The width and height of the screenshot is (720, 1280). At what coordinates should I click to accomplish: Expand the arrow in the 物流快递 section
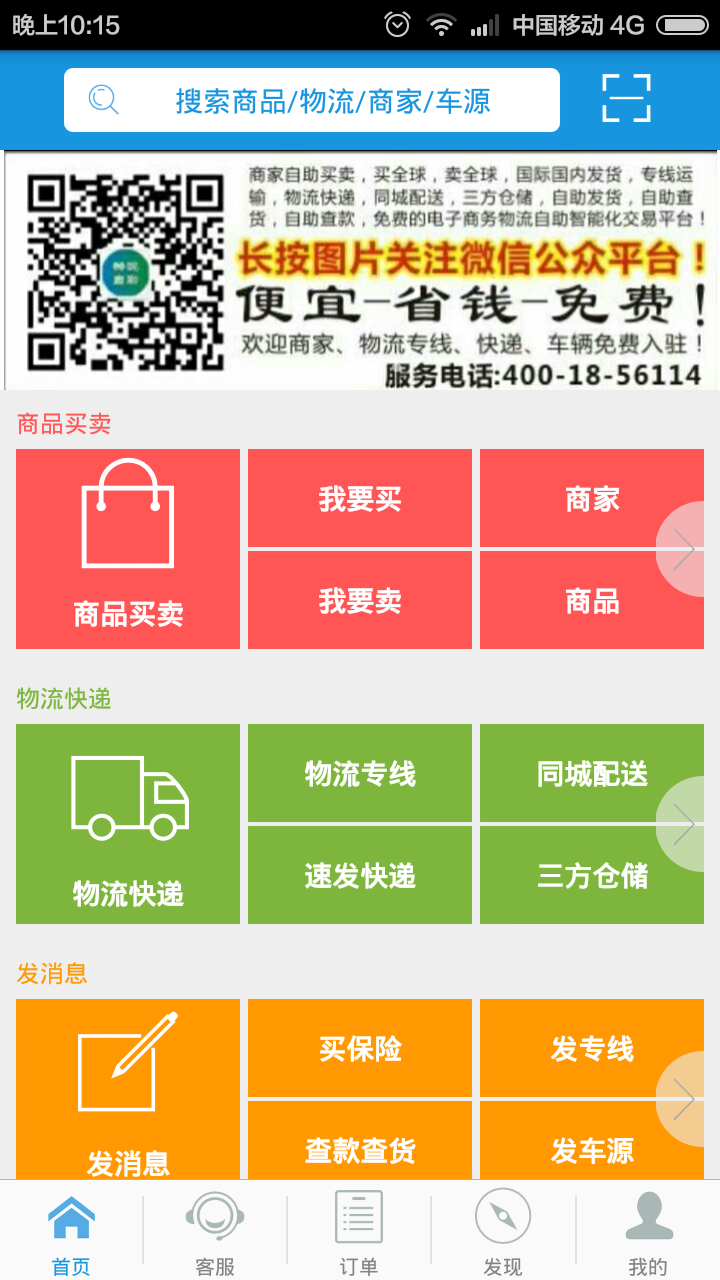point(686,824)
